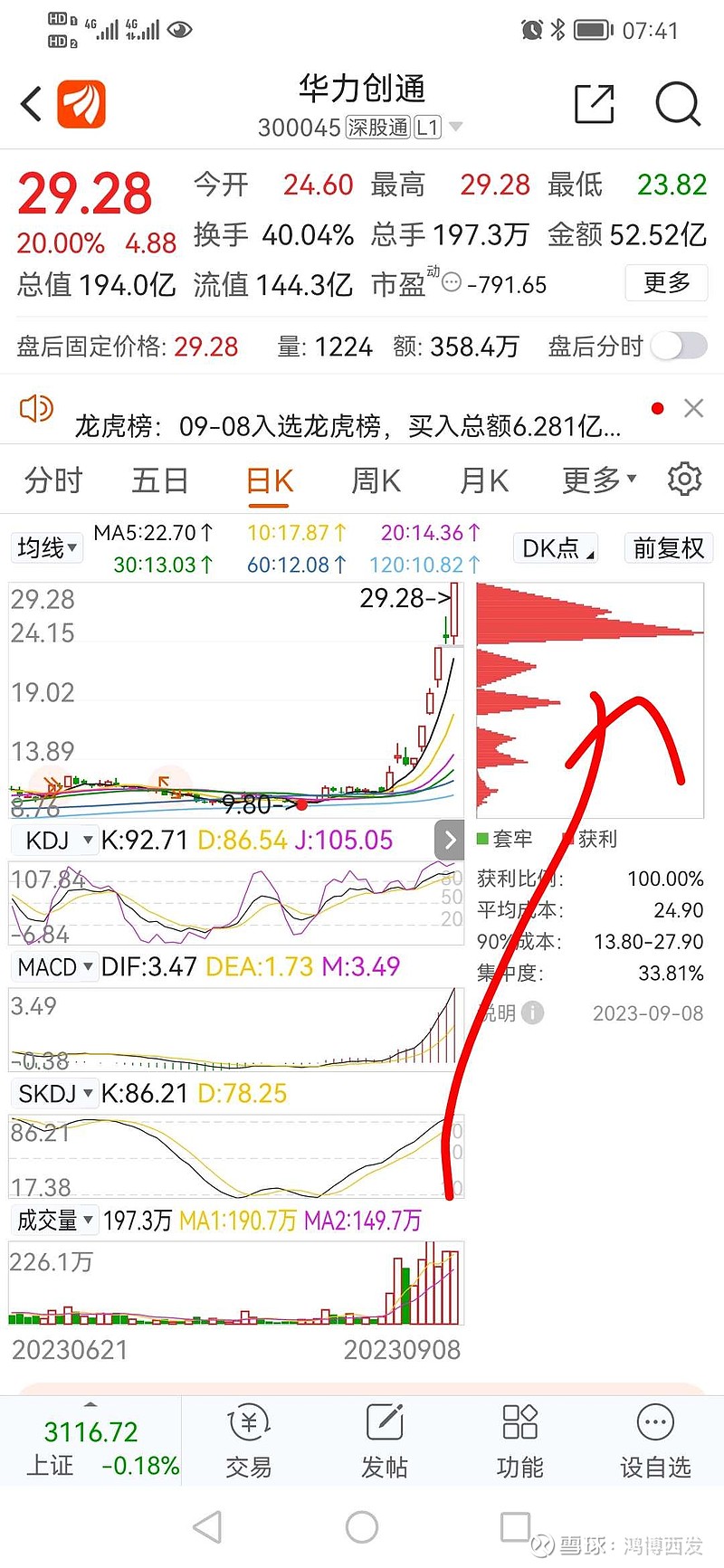The height and width of the screenshot is (1568, 724).
Task: Open the KDJ indicator dropdown
Action: tap(54, 841)
